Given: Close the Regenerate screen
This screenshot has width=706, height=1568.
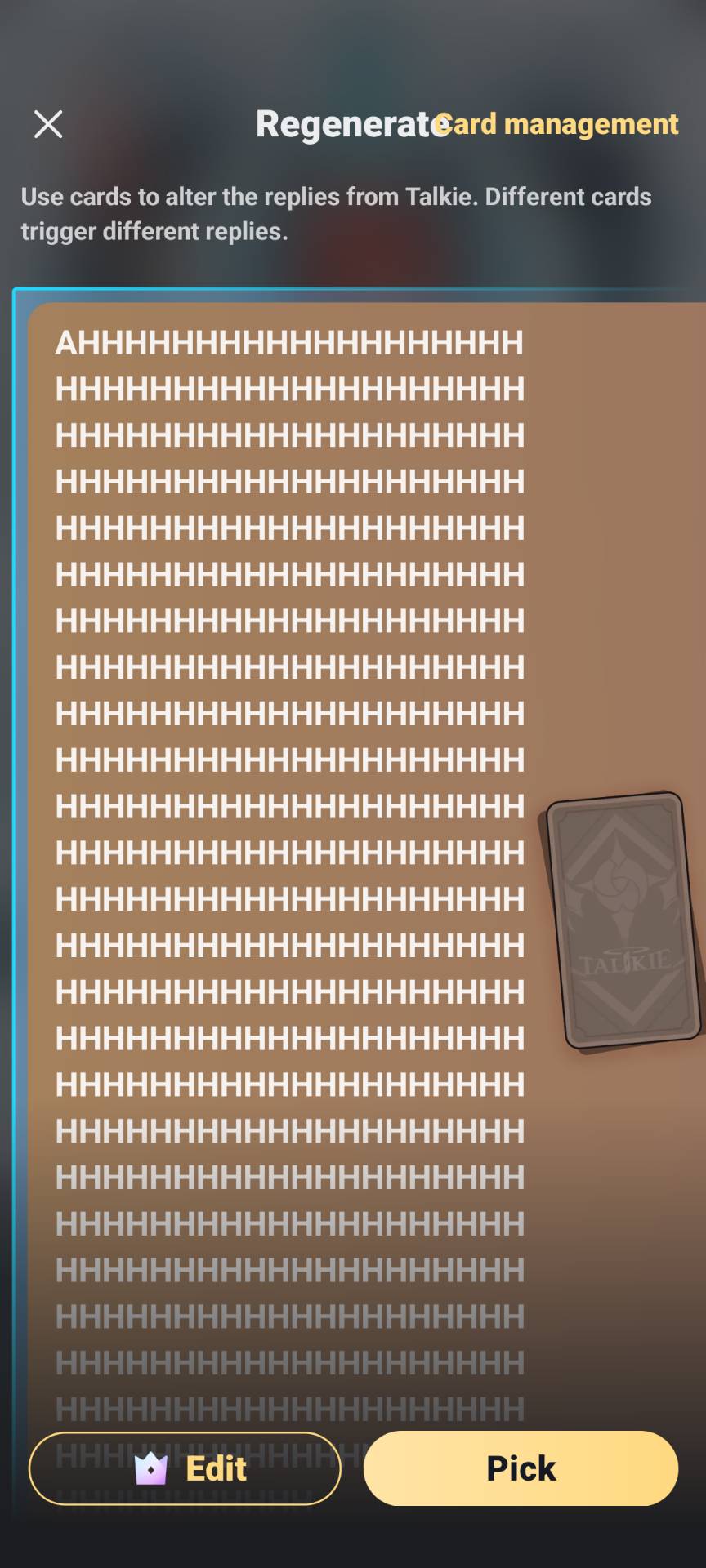Looking at the screenshot, I should pos(48,124).
